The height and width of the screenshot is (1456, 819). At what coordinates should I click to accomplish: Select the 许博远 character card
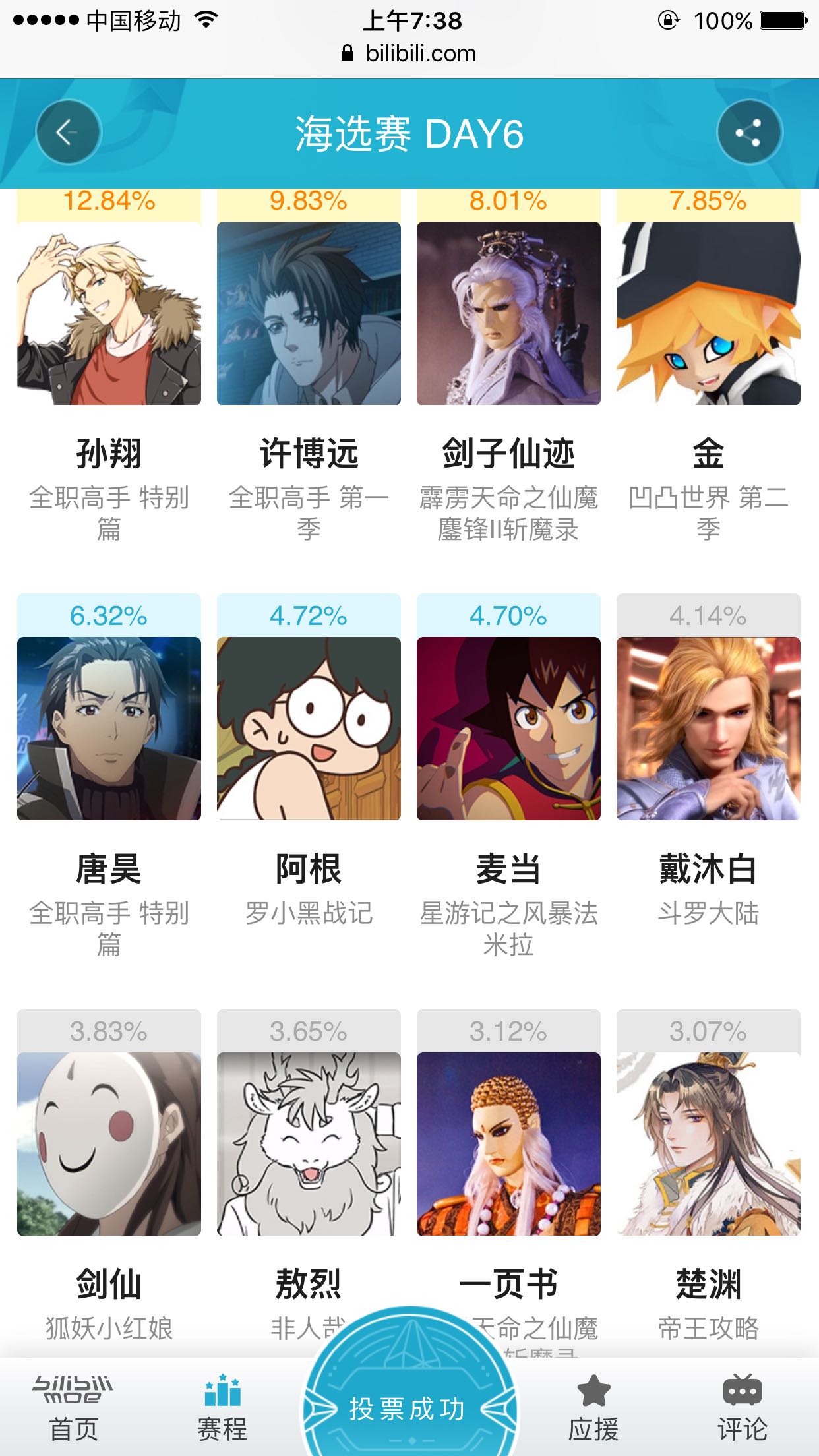point(309,313)
